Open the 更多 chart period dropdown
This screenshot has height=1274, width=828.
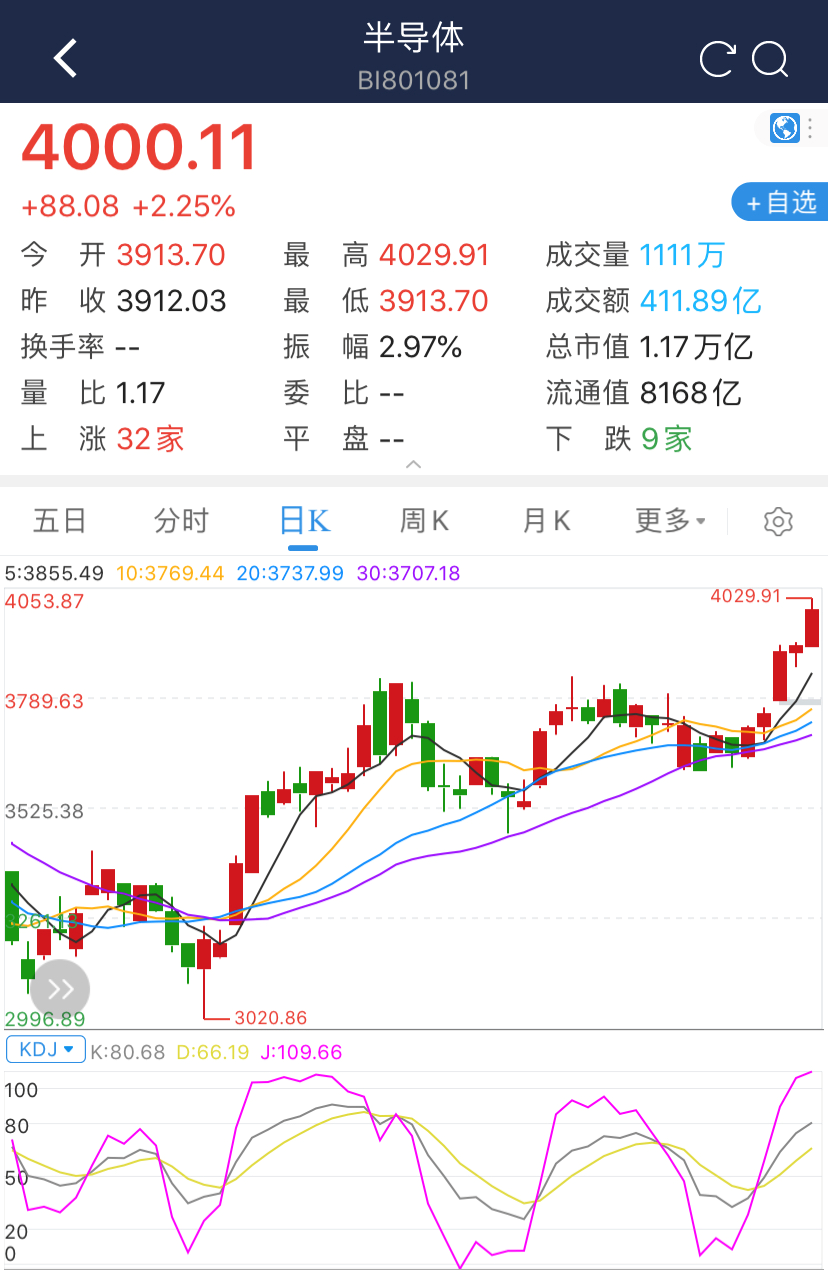(669, 521)
